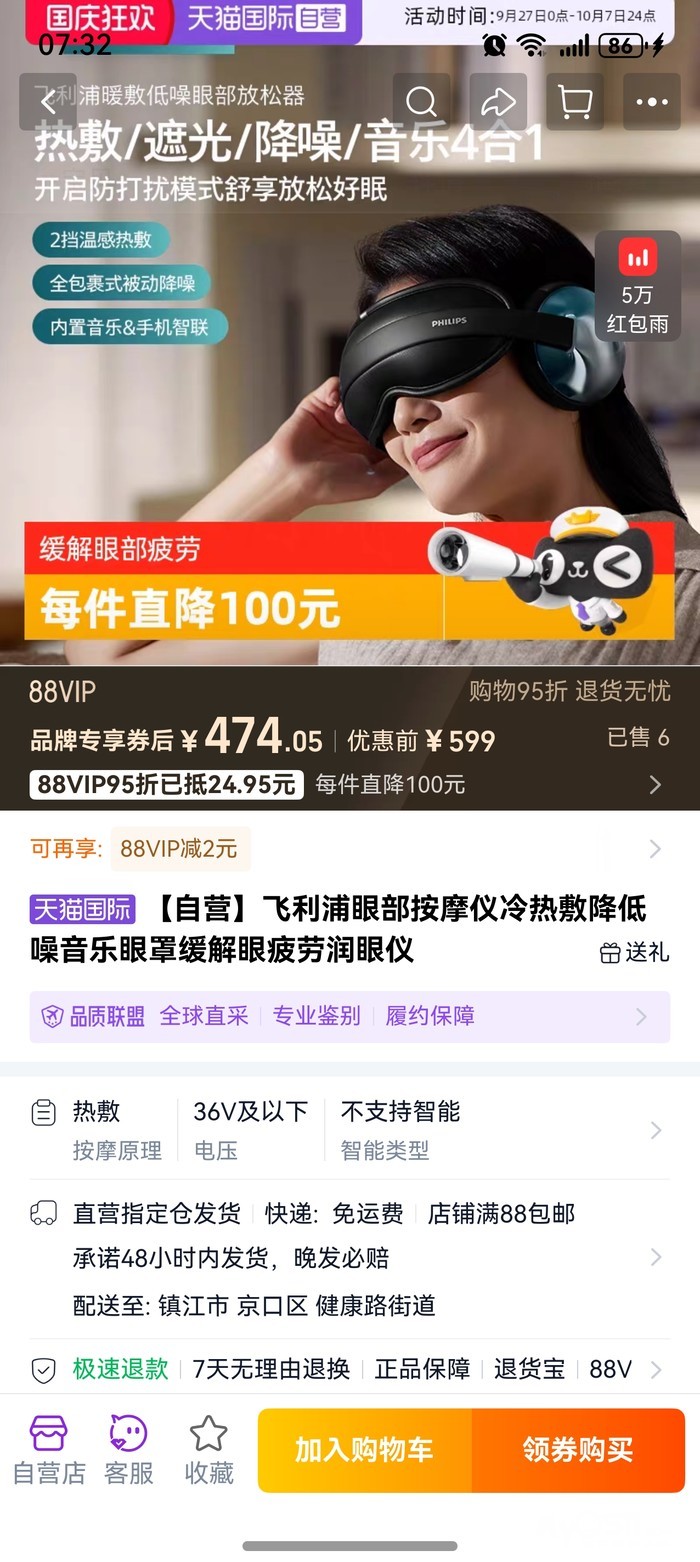Add product to favorites via 收藏
This screenshot has width=700, height=1562.
point(209,1450)
